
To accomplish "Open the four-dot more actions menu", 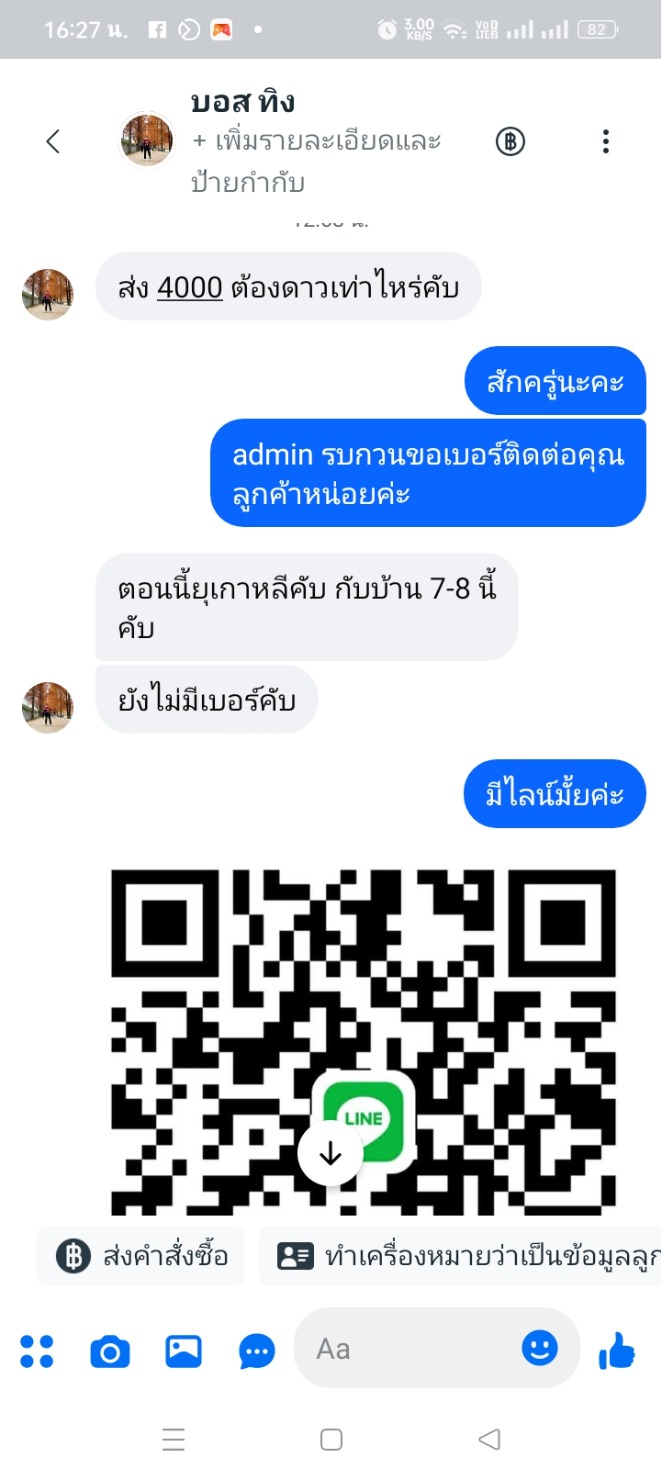I will (x=37, y=1351).
